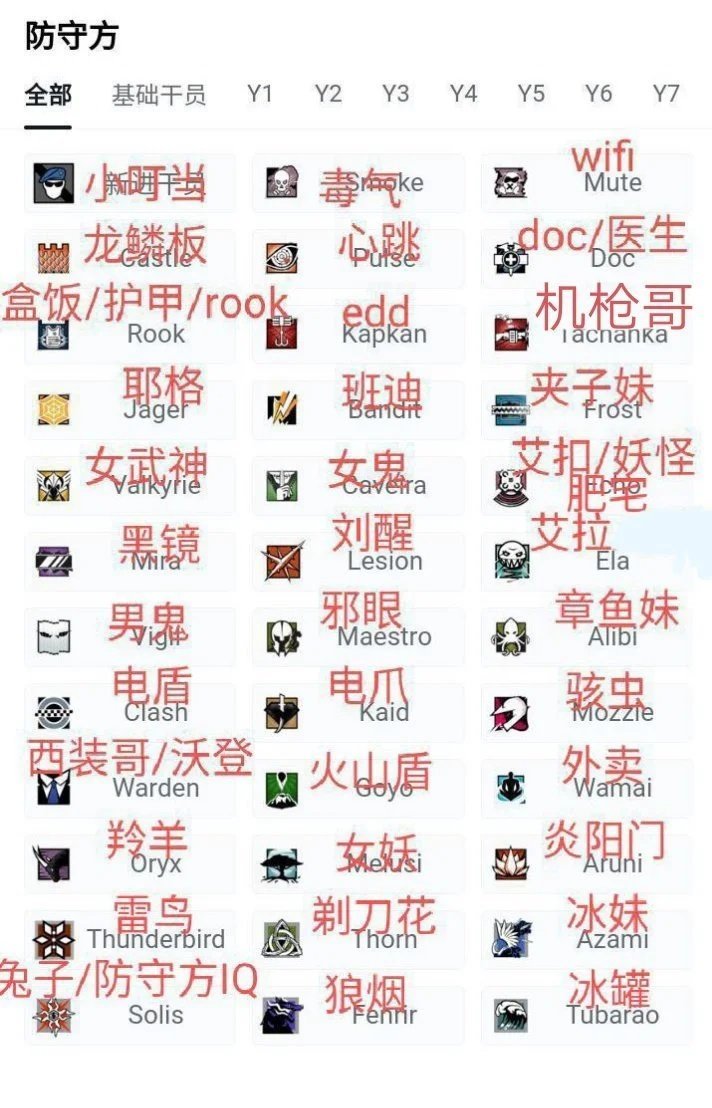
Task: Select the Y1 tab
Action: coord(260,94)
